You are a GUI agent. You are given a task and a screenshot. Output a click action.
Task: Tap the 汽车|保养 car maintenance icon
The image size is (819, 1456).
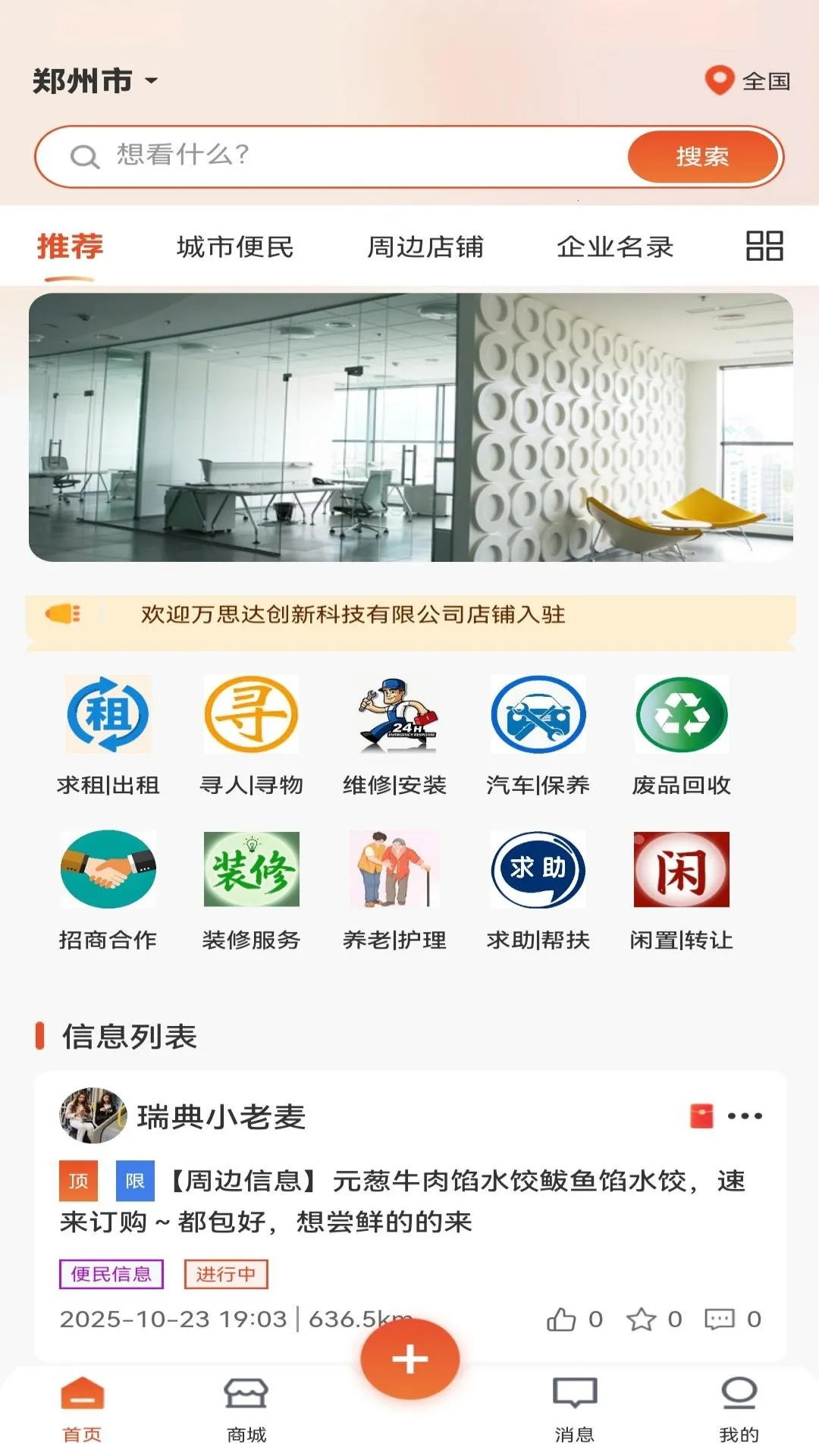click(538, 714)
